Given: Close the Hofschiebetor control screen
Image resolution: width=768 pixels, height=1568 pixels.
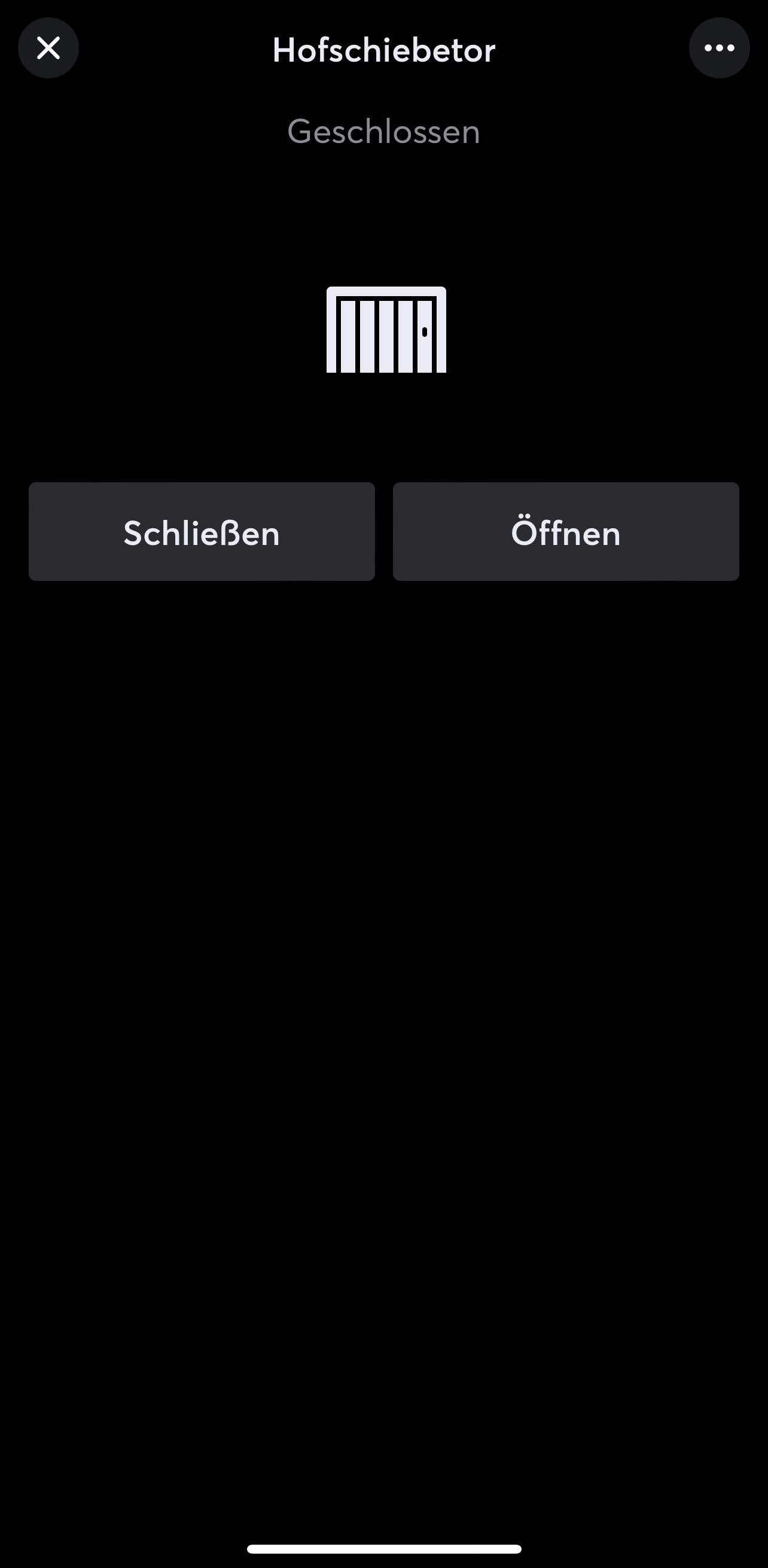Looking at the screenshot, I should [x=48, y=48].
